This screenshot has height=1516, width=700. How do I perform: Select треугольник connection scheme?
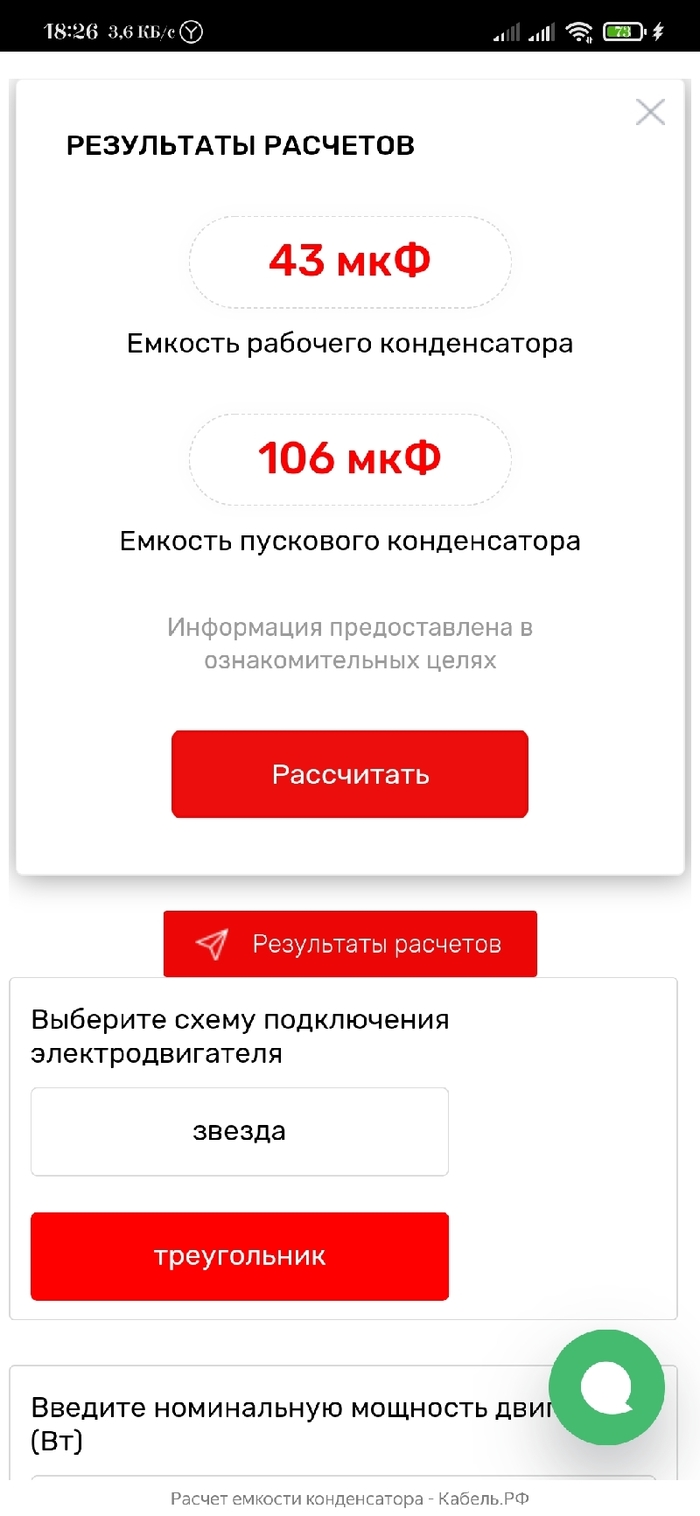(x=240, y=1256)
